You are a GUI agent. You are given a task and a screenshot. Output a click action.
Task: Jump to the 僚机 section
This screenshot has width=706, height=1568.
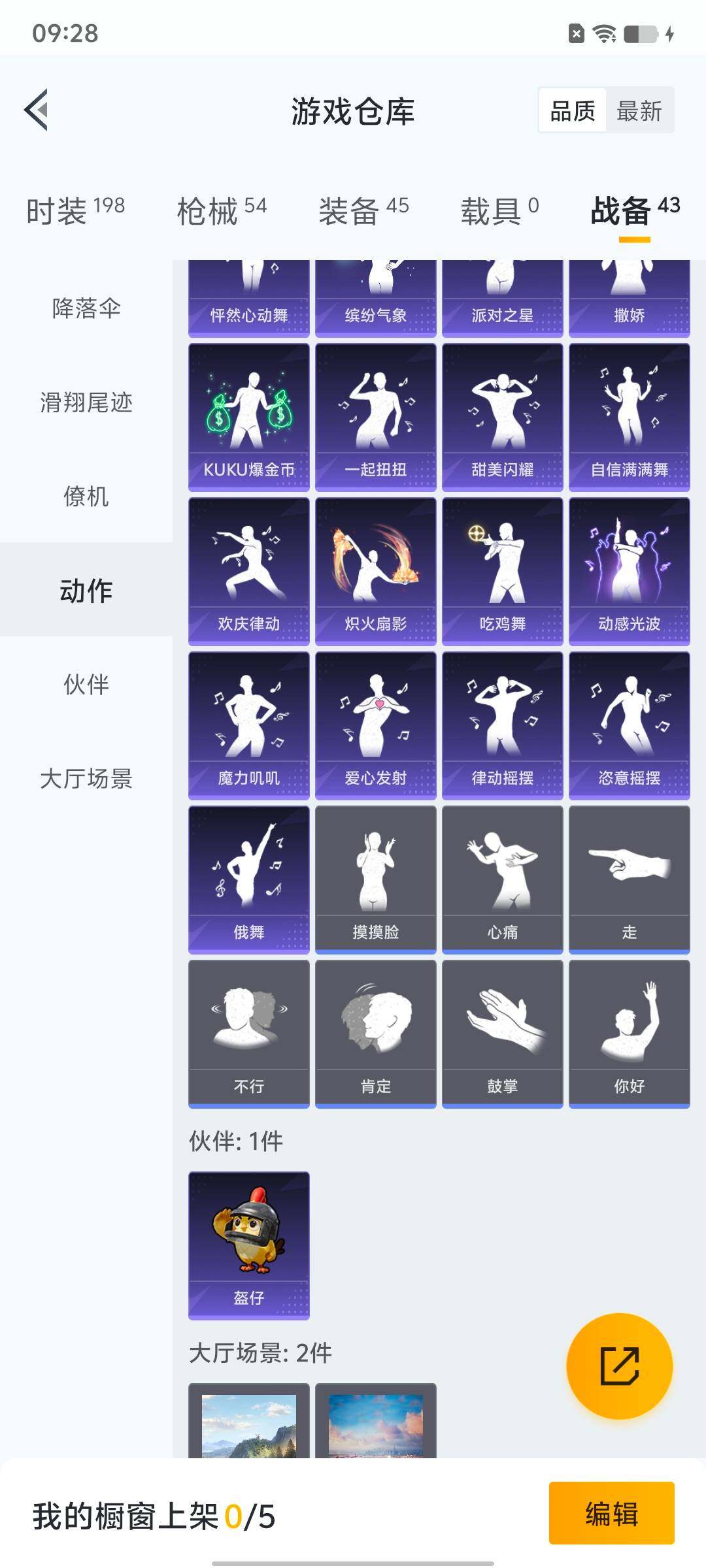(x=86, y=497)
